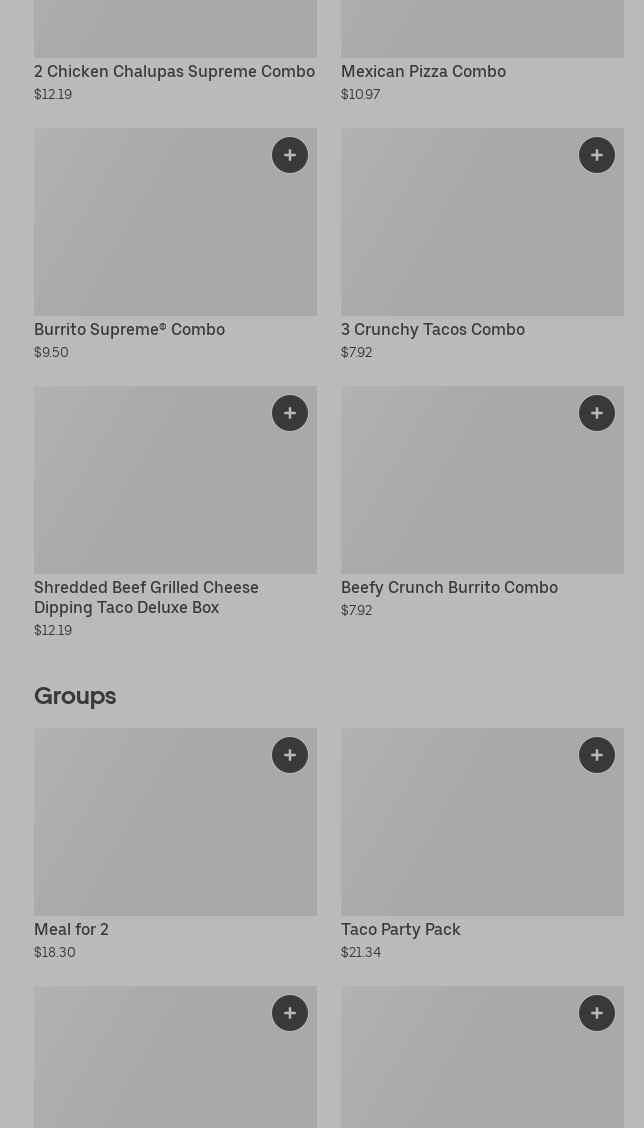Add Meal for 2 with plus icon
This screenshot has width=644, height=1128.
pyautogui.click(x=290, y=755)
